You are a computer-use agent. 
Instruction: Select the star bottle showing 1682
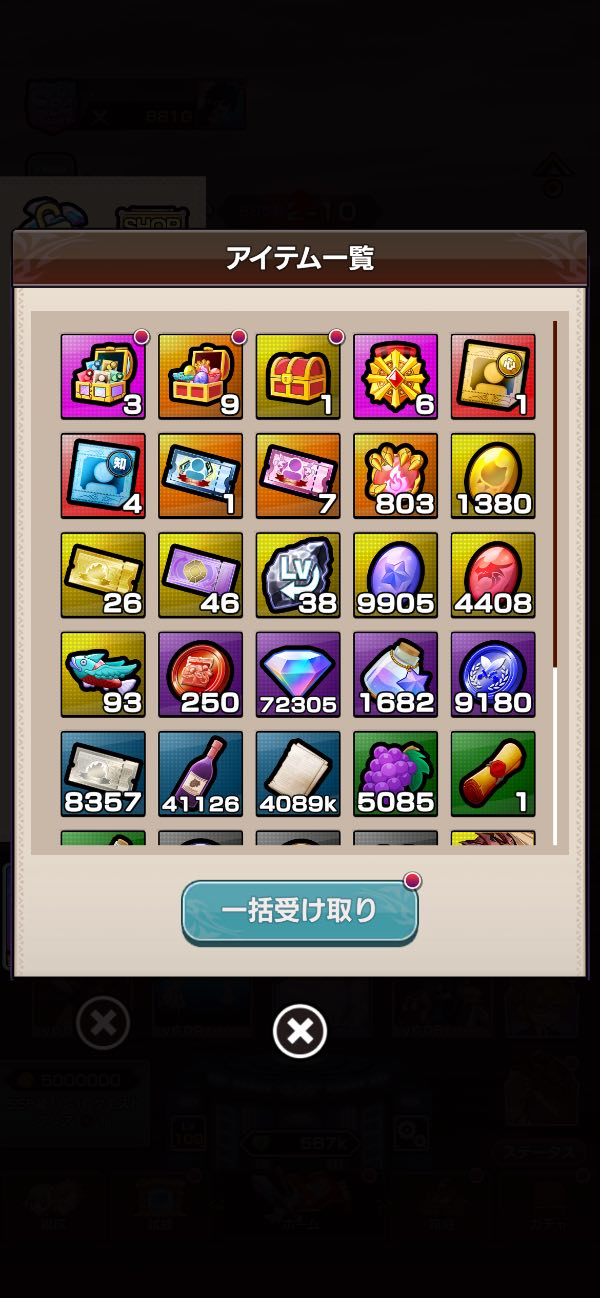tap(396, 673)
